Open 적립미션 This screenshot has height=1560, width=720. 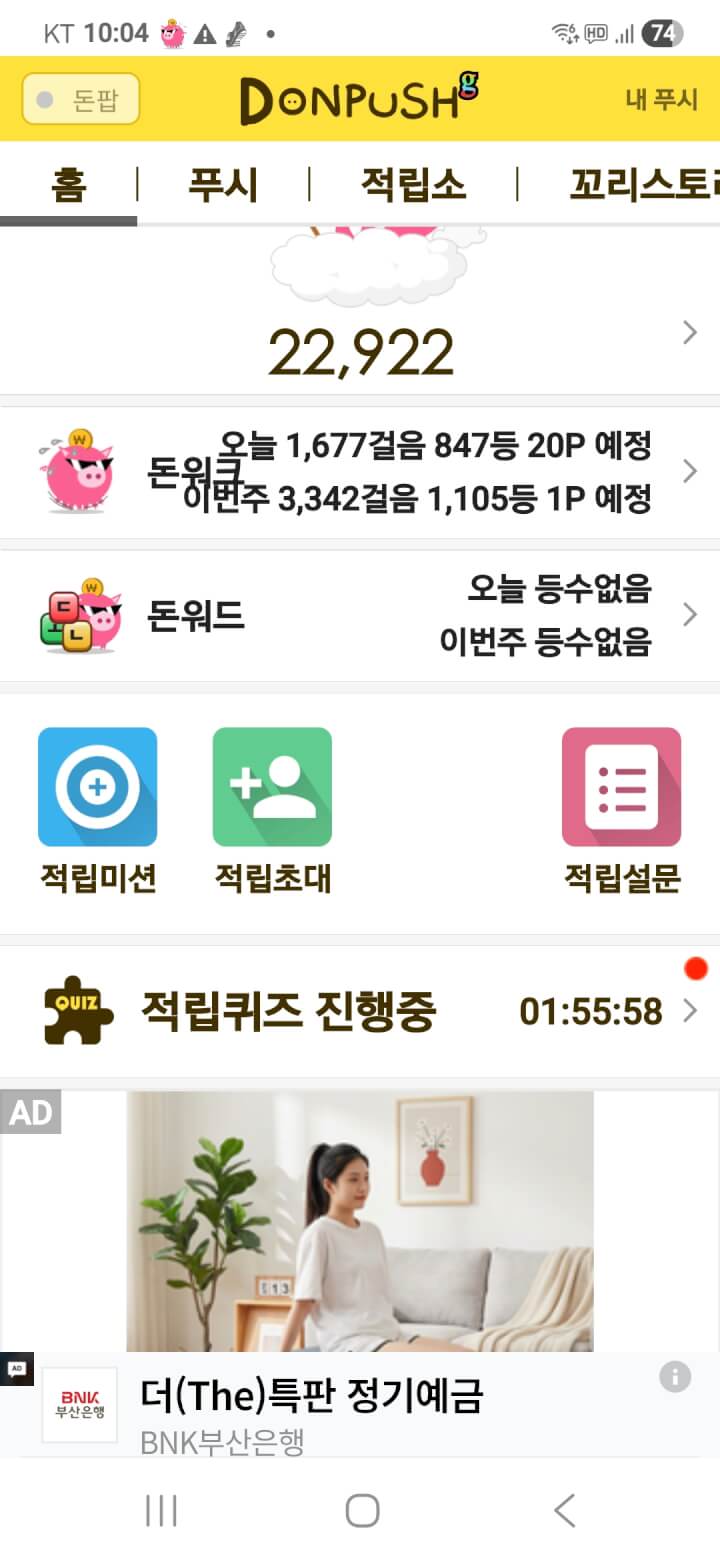(98, 808)
